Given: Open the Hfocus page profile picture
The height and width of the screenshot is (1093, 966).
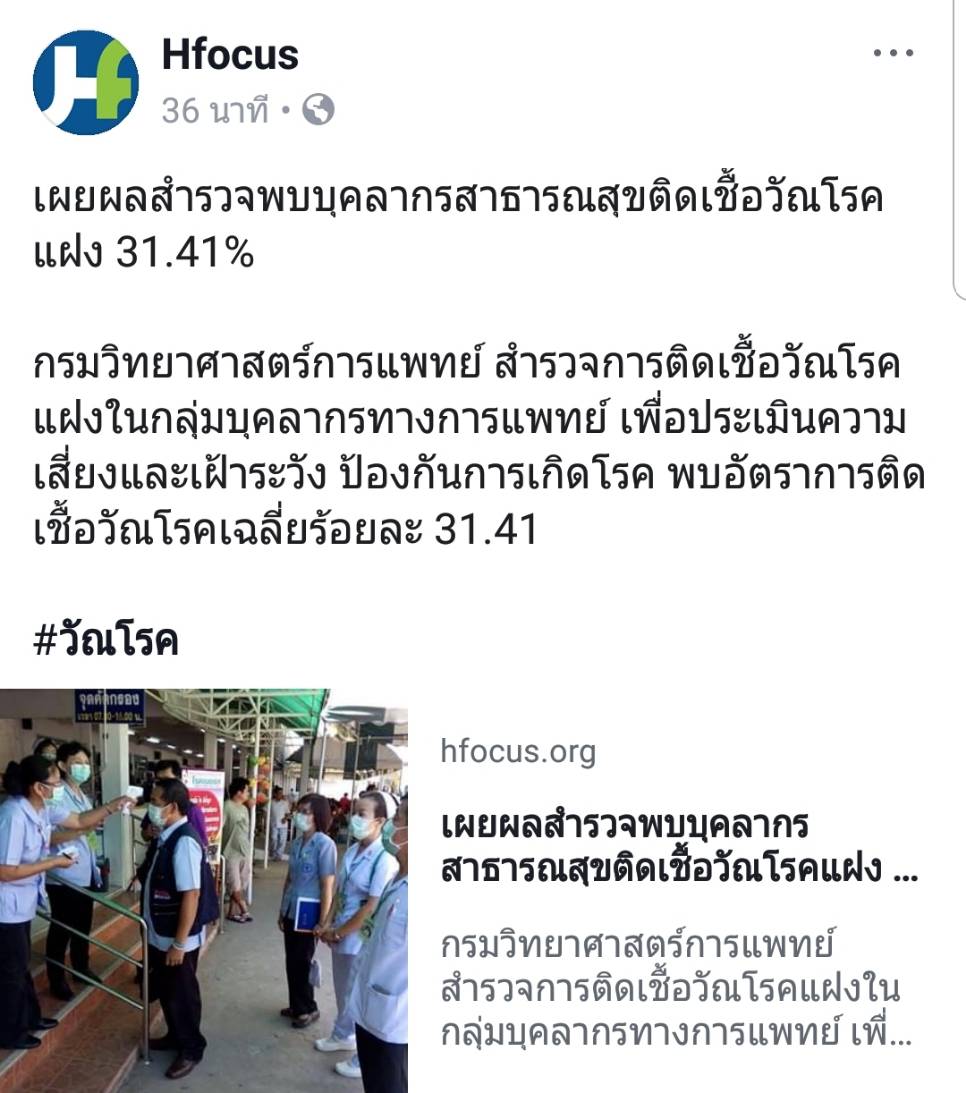Looking at the screenshot, I should pyautogui.click(x=85, y=82).
